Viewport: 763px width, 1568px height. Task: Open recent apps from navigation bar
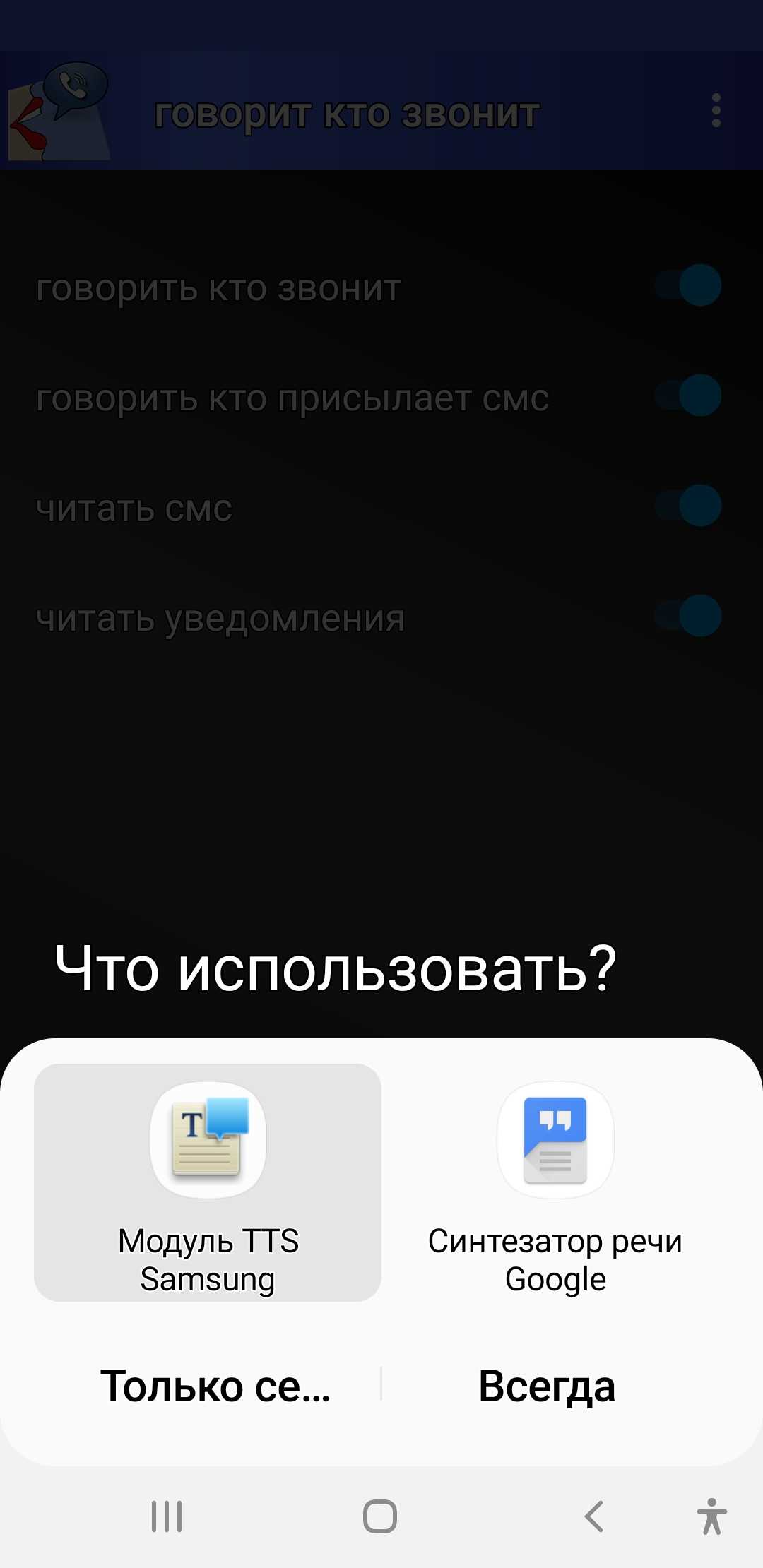pyautogui.click(x=167, y=1516)
